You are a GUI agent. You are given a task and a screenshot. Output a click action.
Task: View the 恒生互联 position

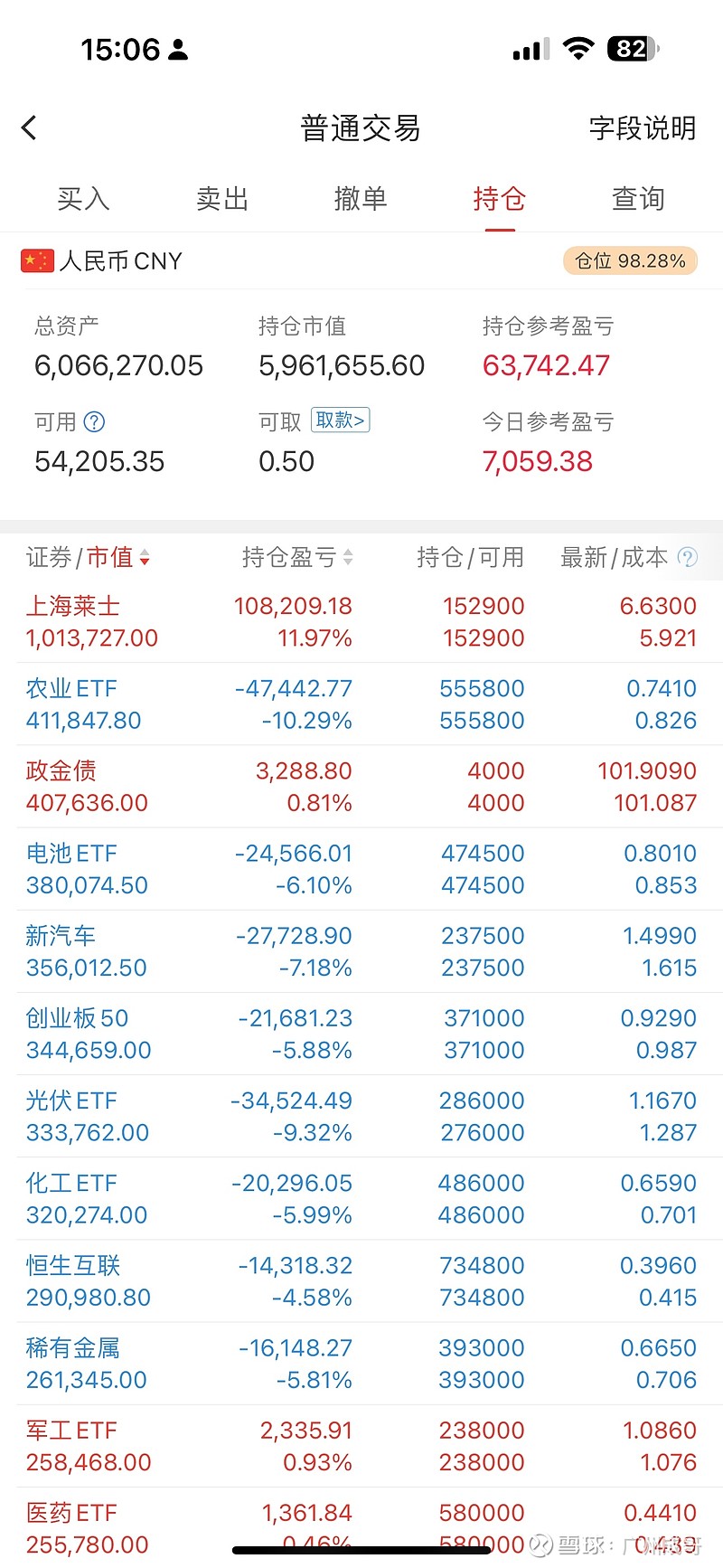click(x=361, y=1281)
